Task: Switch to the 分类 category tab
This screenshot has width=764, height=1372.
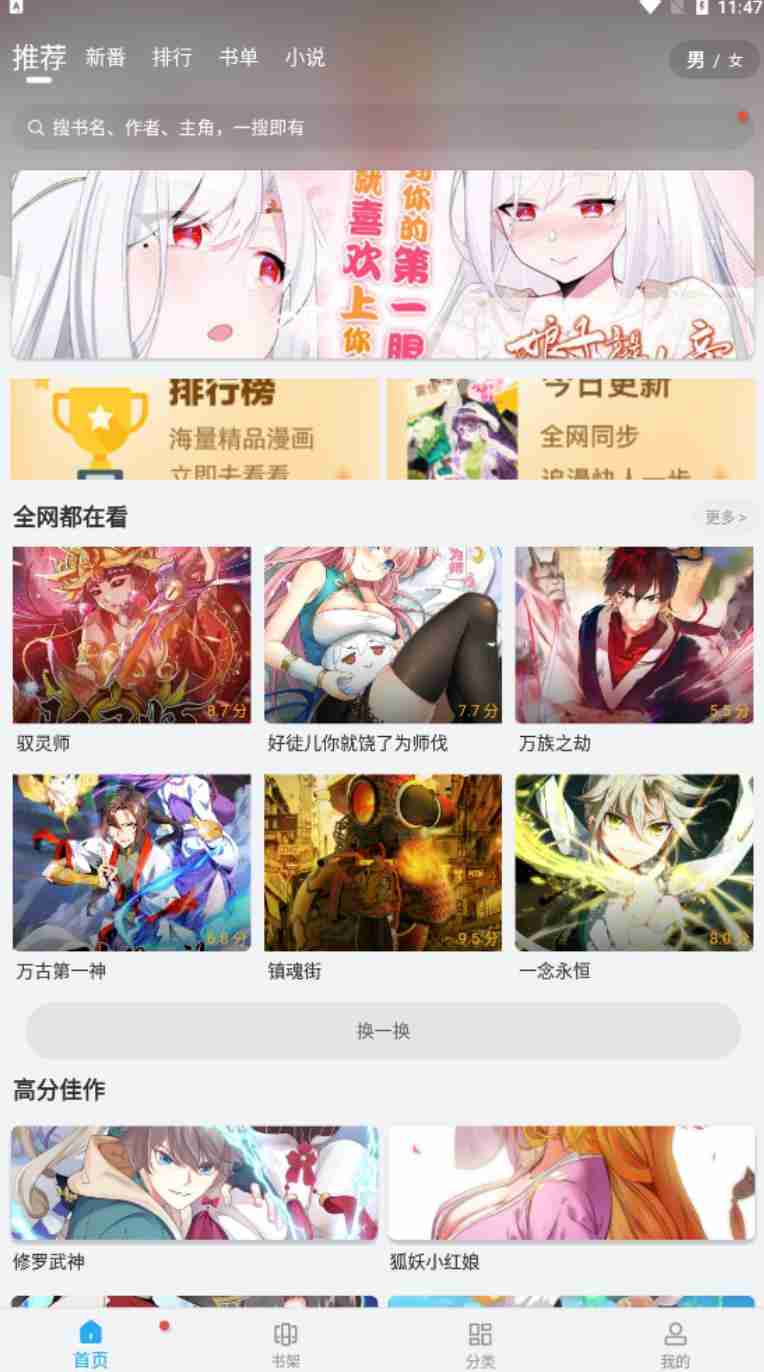Action: point(480,1344)
